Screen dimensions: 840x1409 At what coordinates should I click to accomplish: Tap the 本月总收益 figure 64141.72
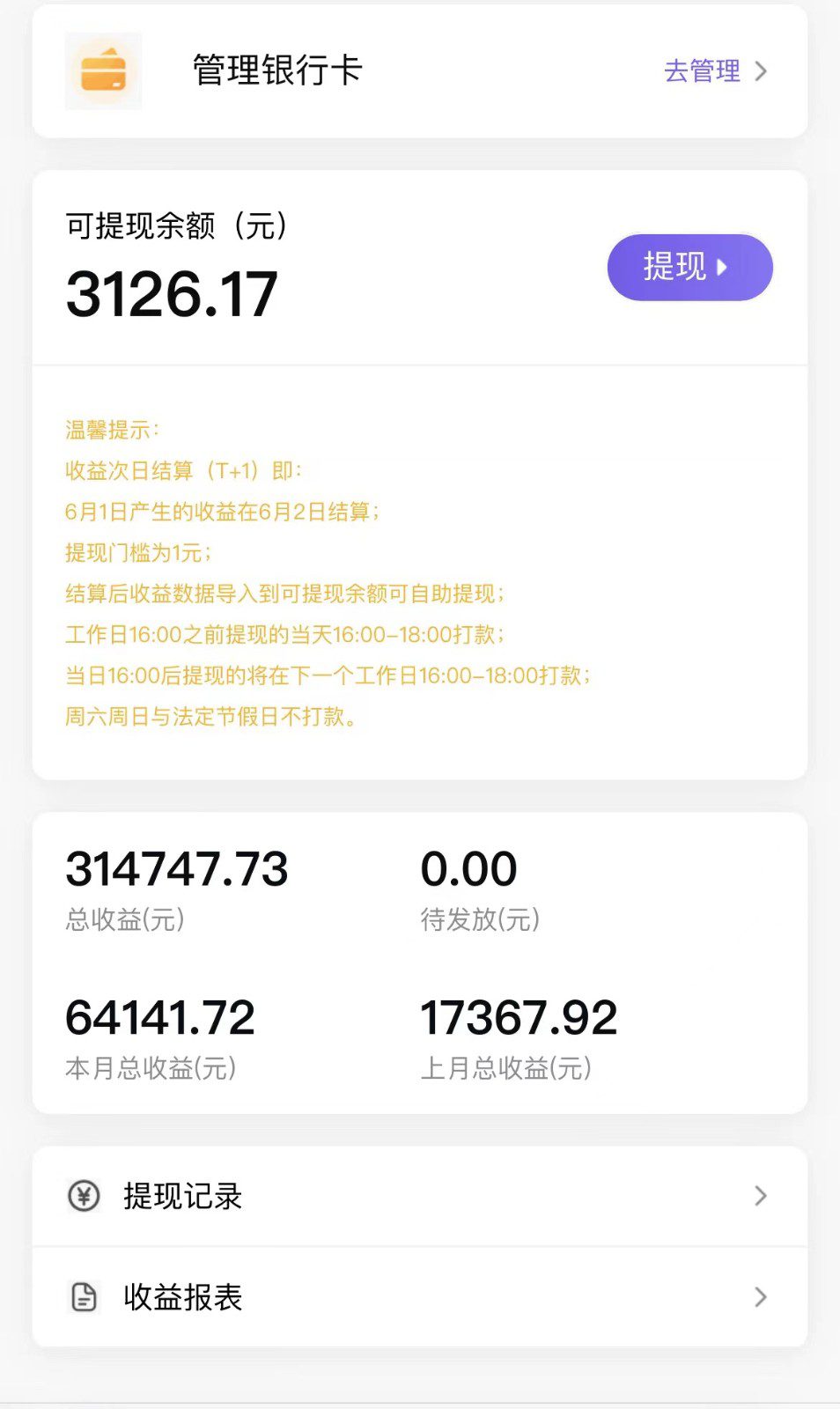pos(158,1017)
